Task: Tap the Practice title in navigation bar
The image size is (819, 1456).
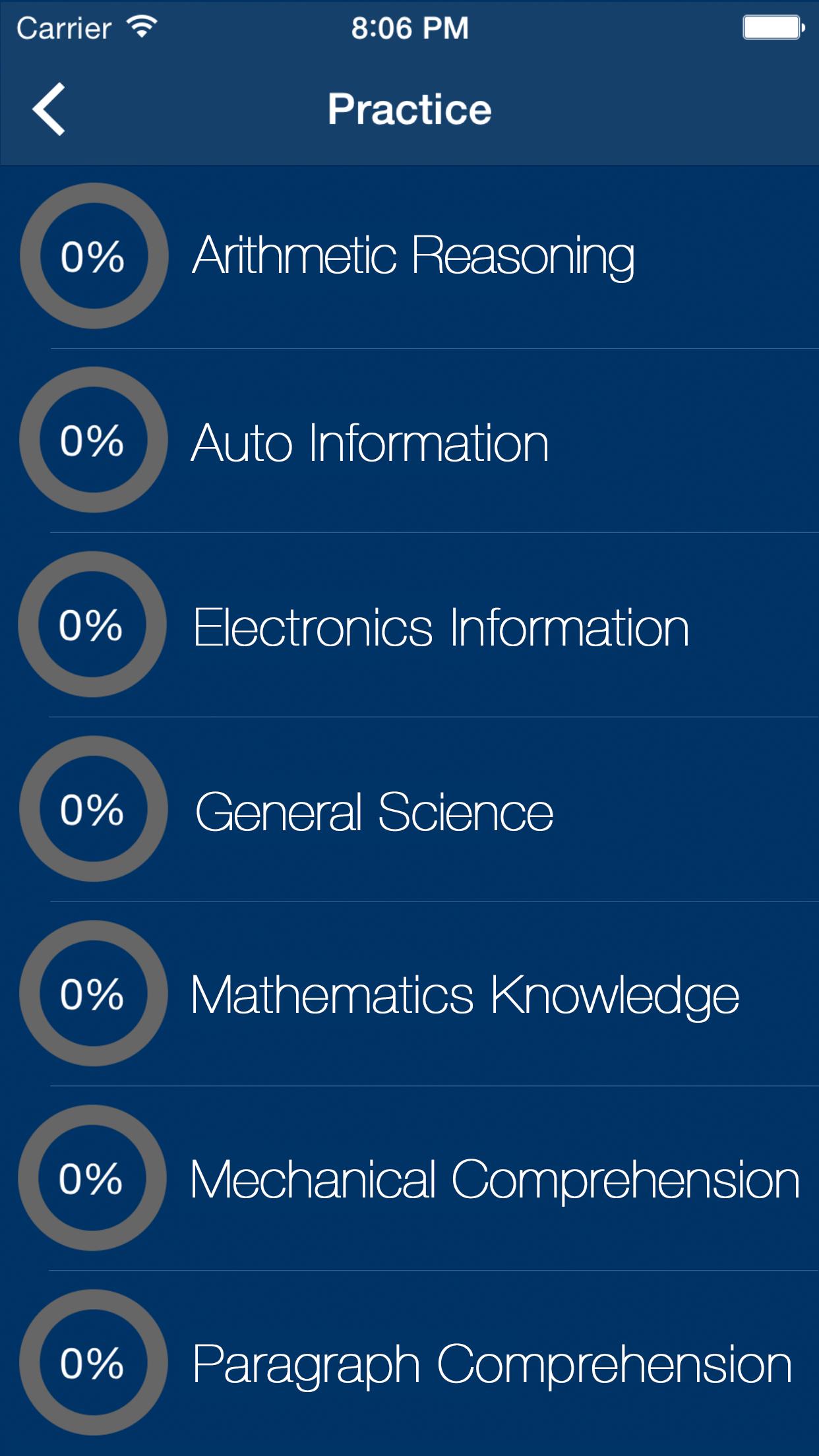Action: click(x=409, y=109)
